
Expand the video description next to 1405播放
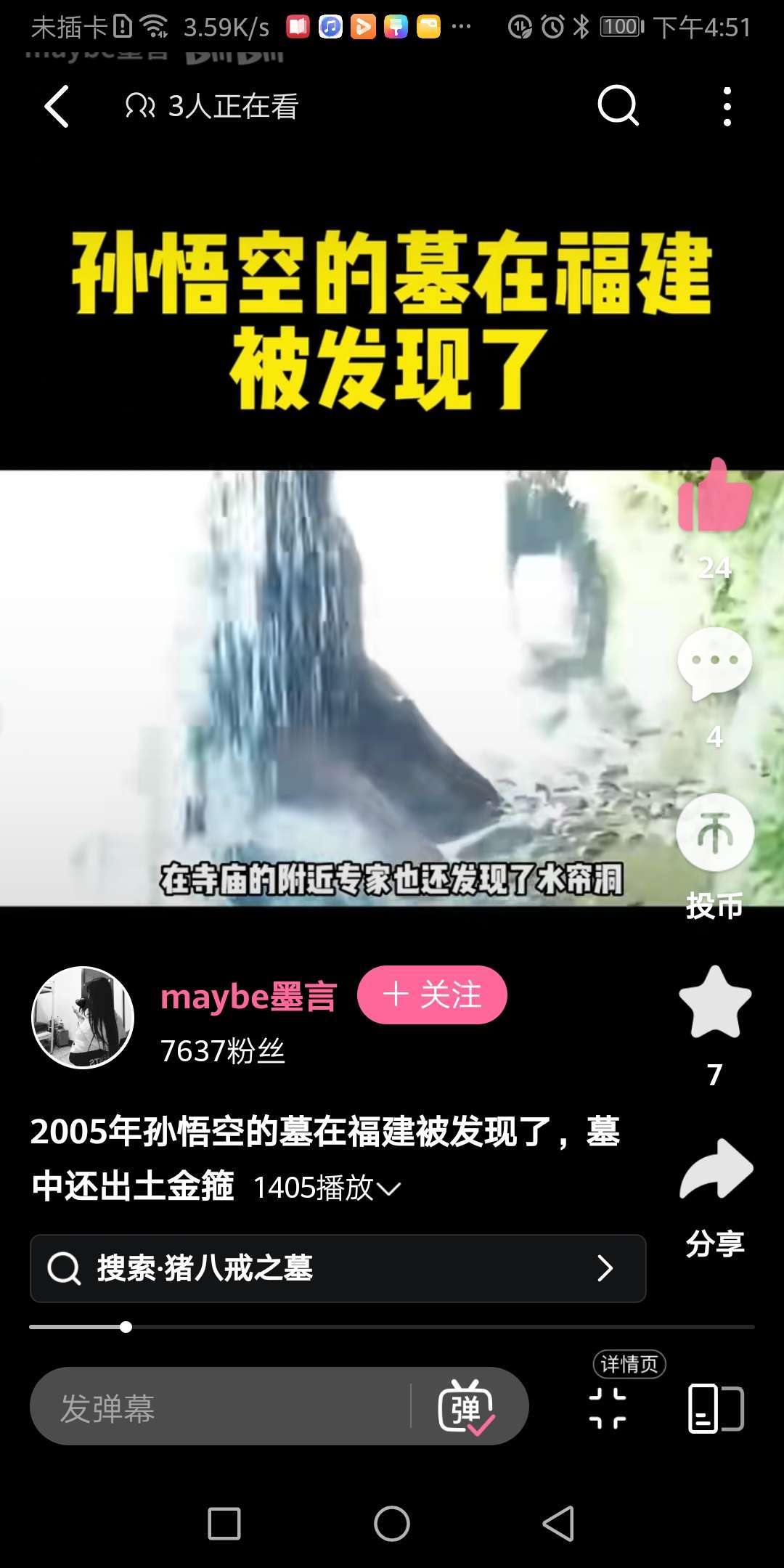pos(390,1188)
